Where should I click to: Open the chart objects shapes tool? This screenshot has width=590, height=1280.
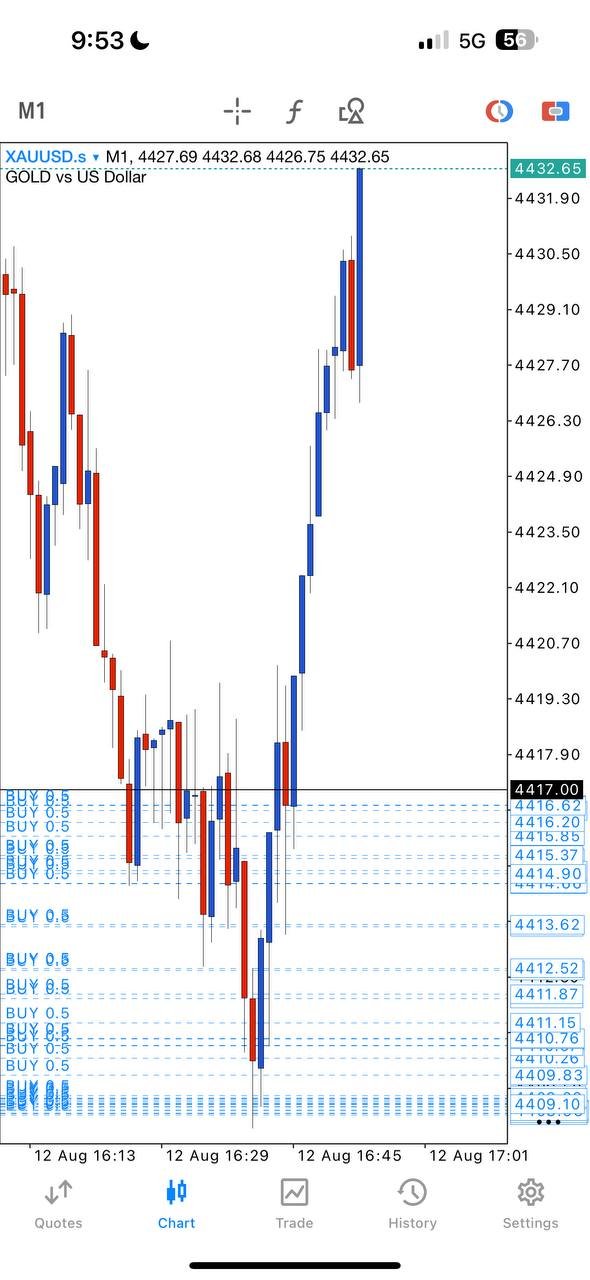[351, 111]
